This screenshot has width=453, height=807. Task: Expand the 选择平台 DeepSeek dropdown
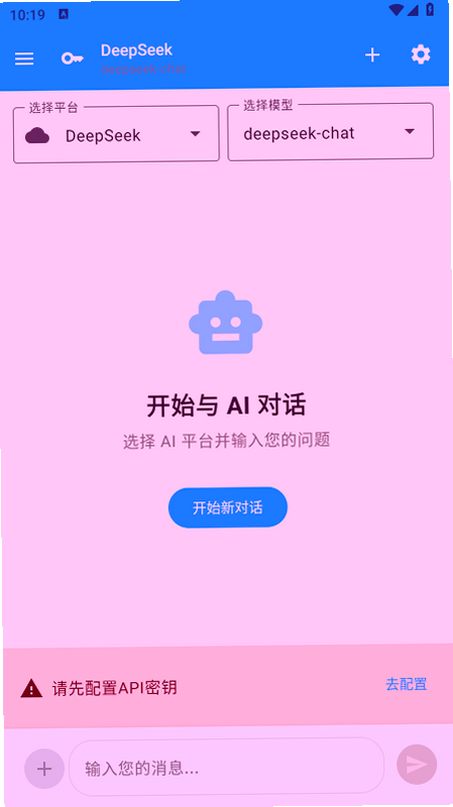[116, 134]
